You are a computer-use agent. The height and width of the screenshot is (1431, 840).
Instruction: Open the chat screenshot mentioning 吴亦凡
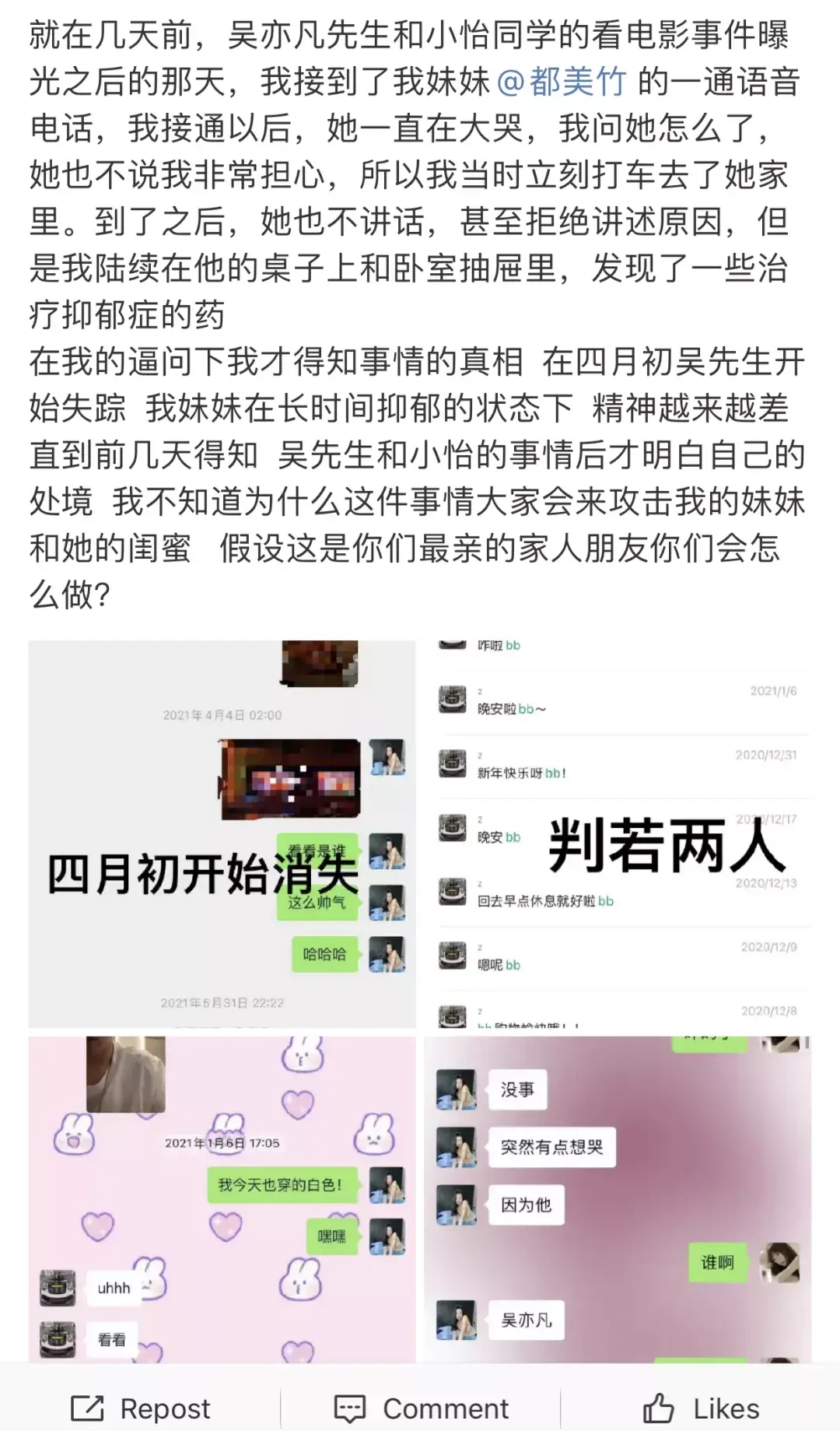tap(618, 1198)
